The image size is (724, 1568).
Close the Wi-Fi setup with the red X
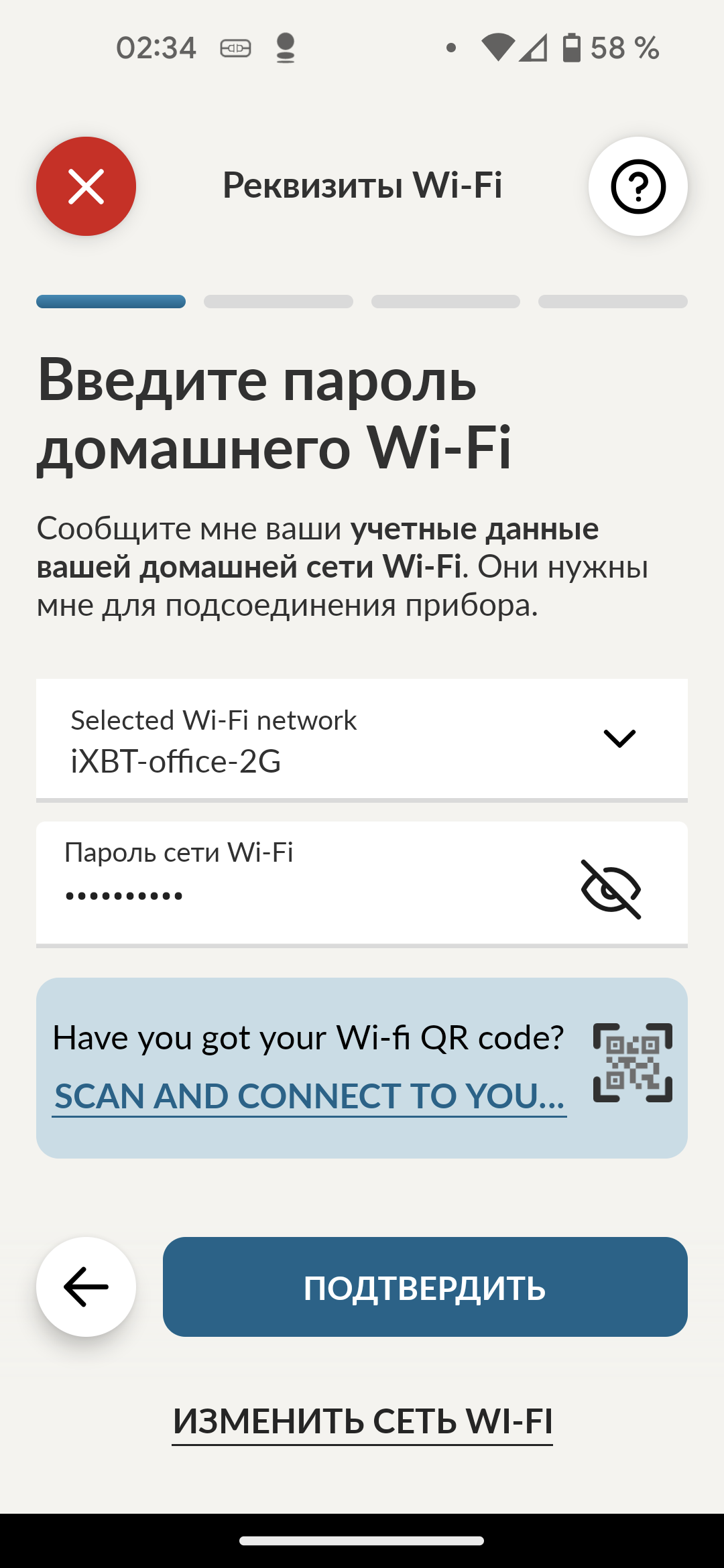86,186
